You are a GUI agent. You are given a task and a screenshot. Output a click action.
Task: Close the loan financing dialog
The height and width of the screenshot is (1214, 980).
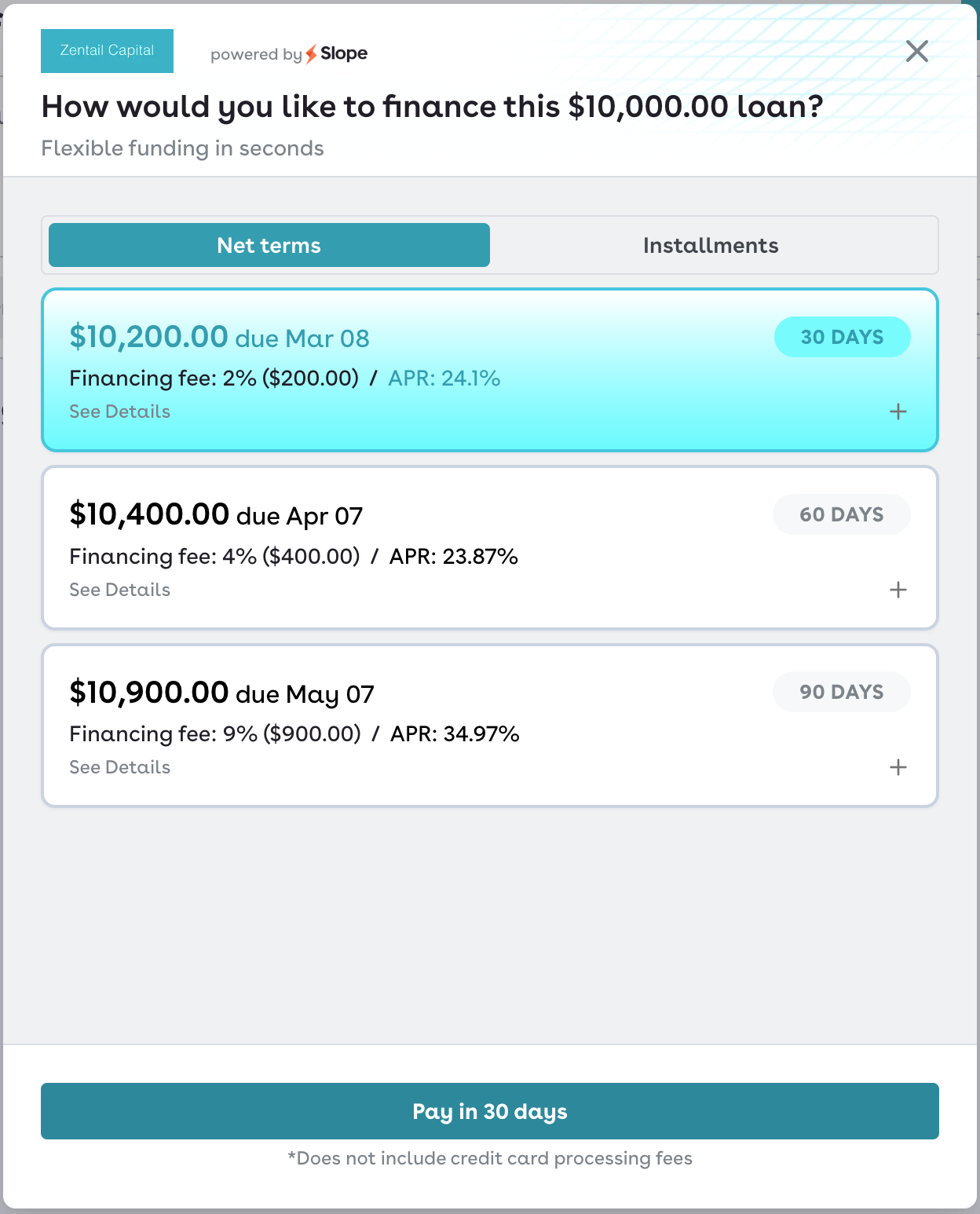click(916, 52)
